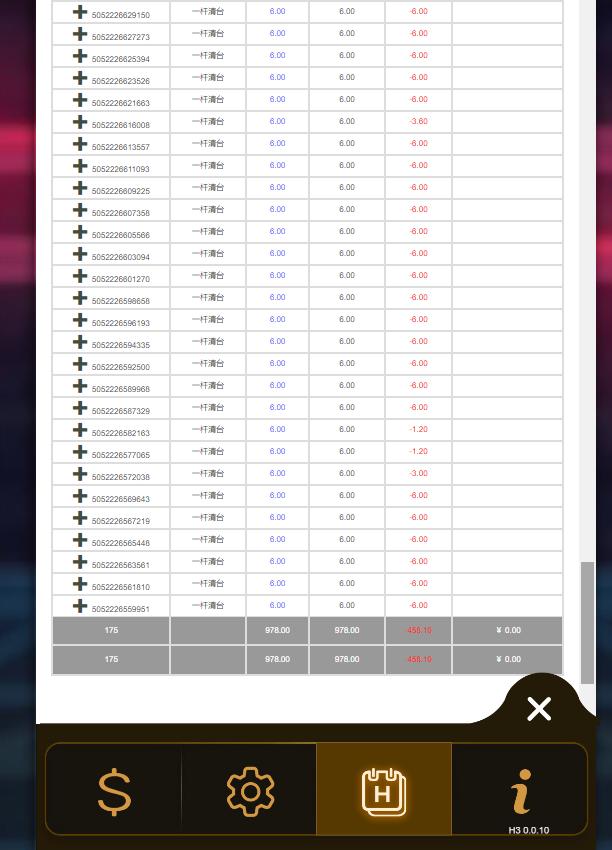This screenshot has width=612, height=850.
Task: Expand record 5052226627273 with its plus icon
Action: click(x=80, y=34)
